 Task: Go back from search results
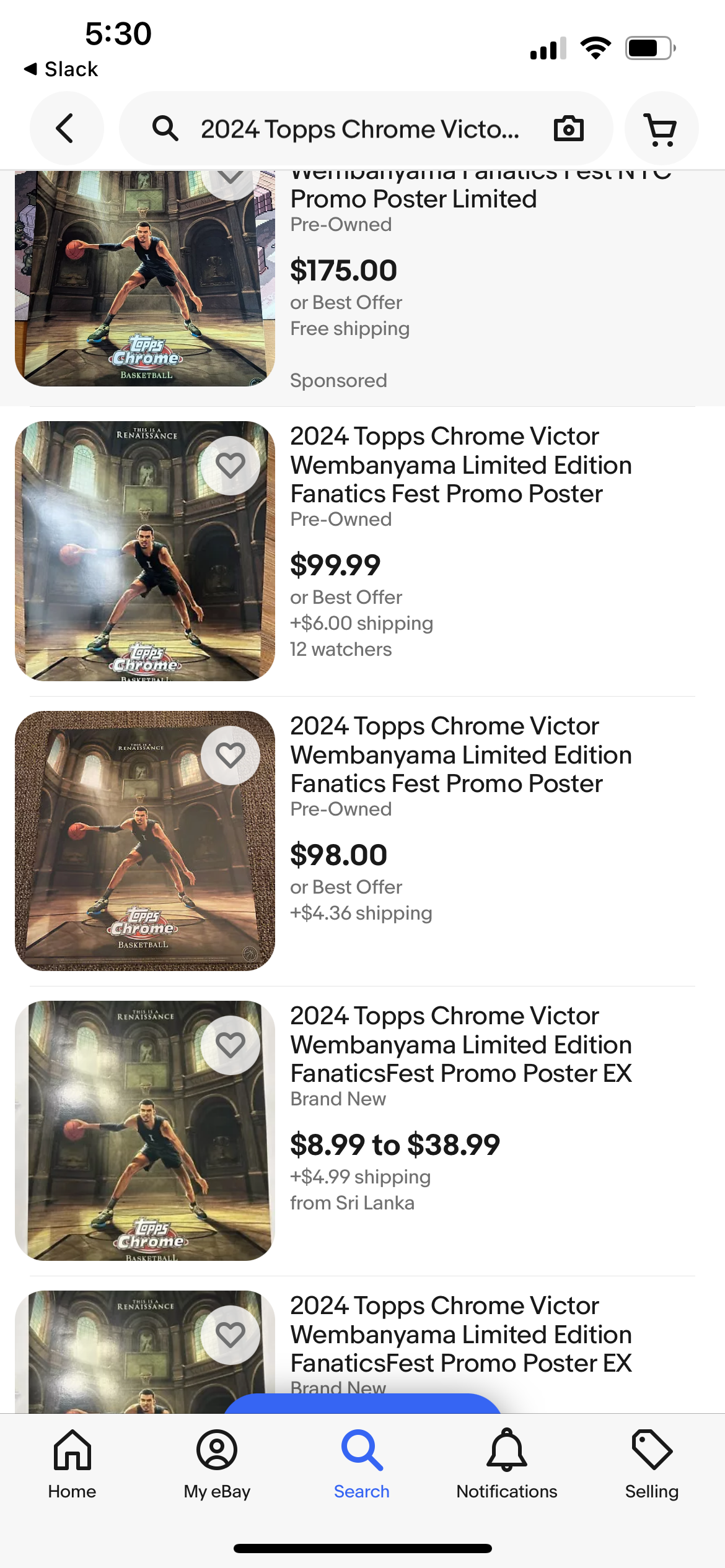pos(66,129)
